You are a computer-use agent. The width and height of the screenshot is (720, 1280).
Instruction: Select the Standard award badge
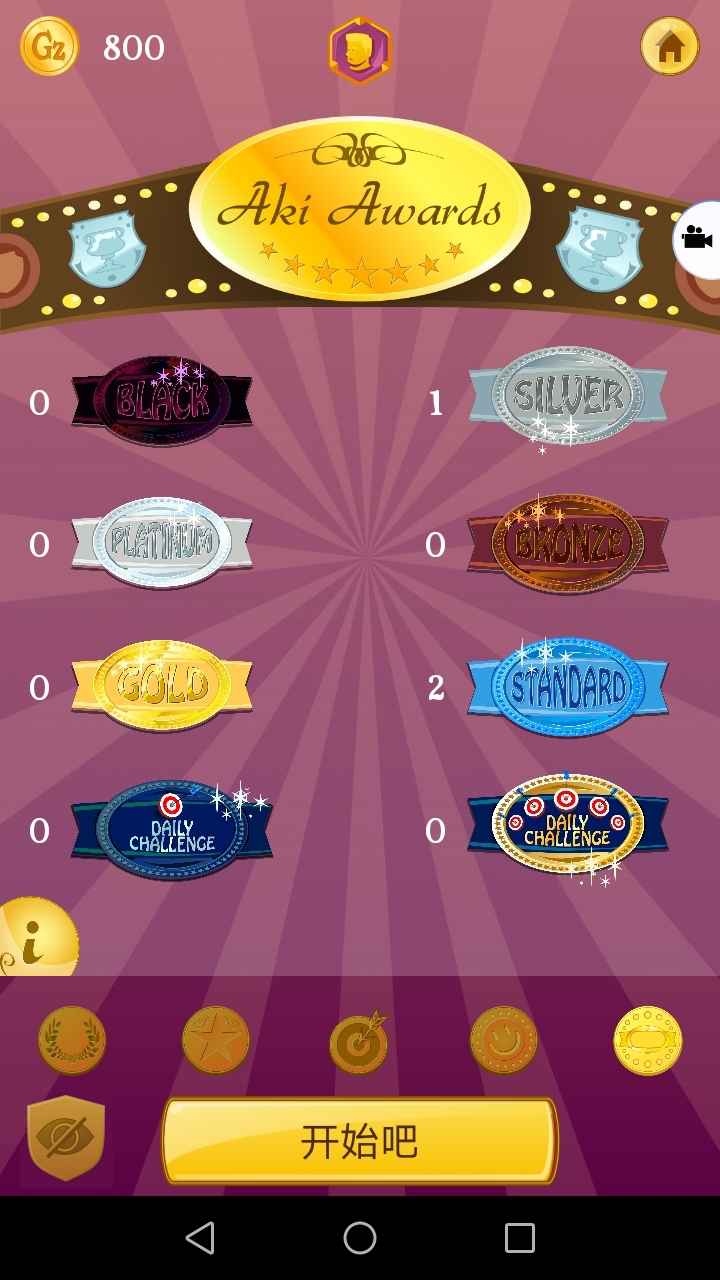(568, 687)
